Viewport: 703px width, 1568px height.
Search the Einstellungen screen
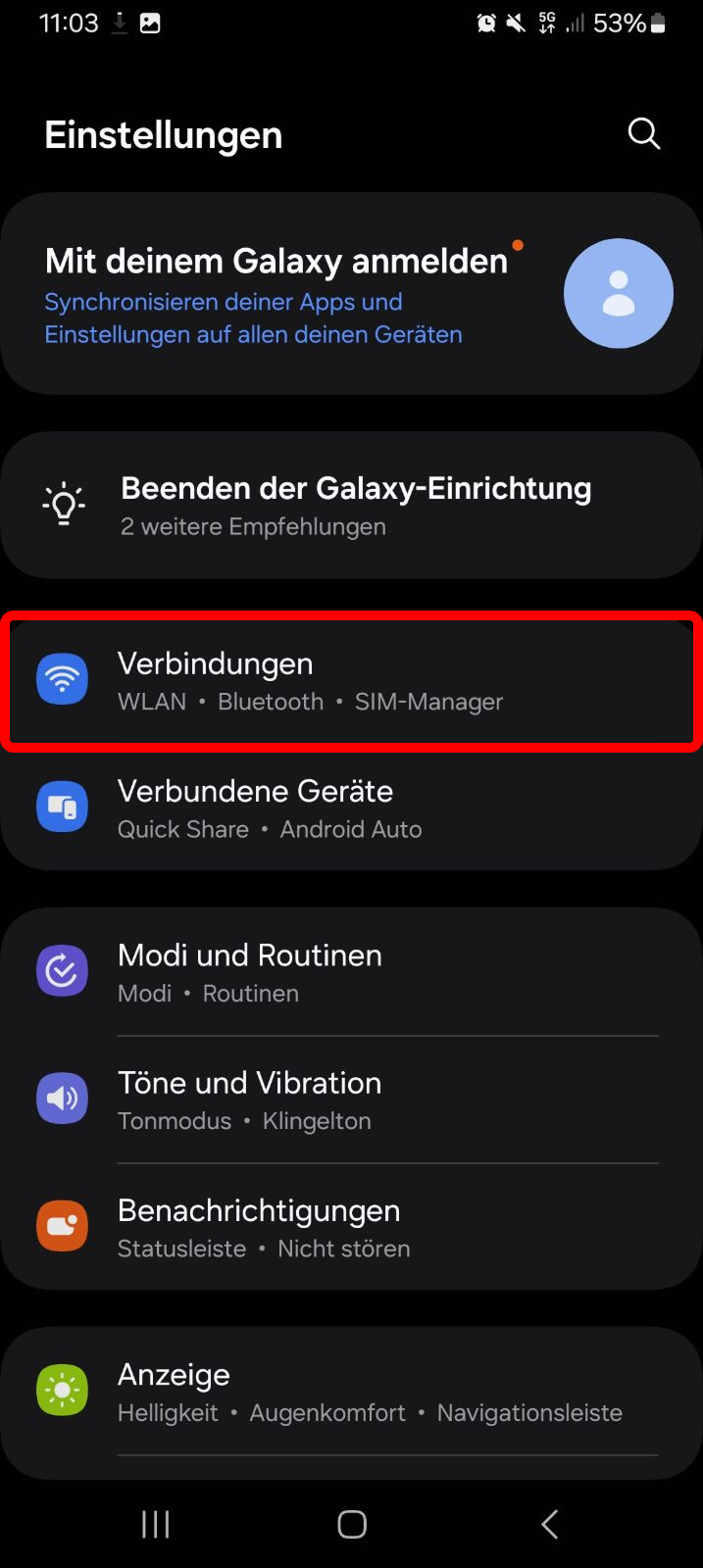pos(643,133)
